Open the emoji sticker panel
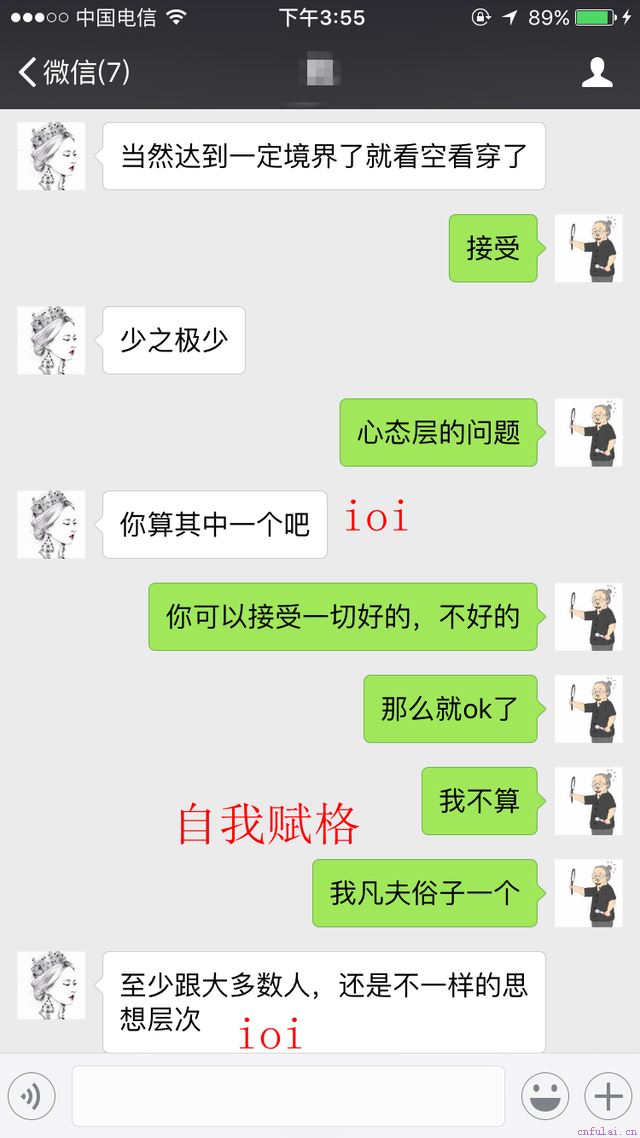The width and height of the screenshot is (640, 1138). 545,1097
